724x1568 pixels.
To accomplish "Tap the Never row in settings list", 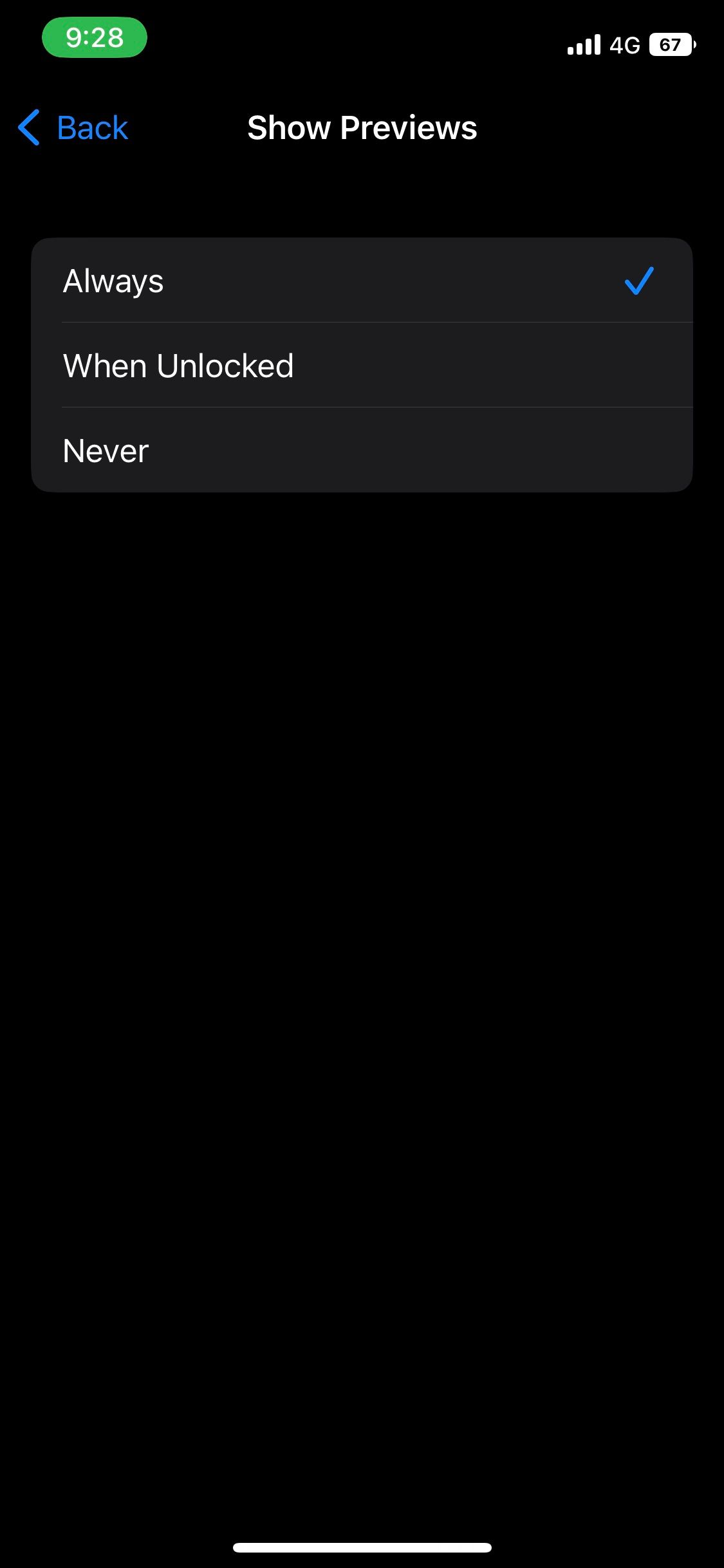I will point(105,450).
